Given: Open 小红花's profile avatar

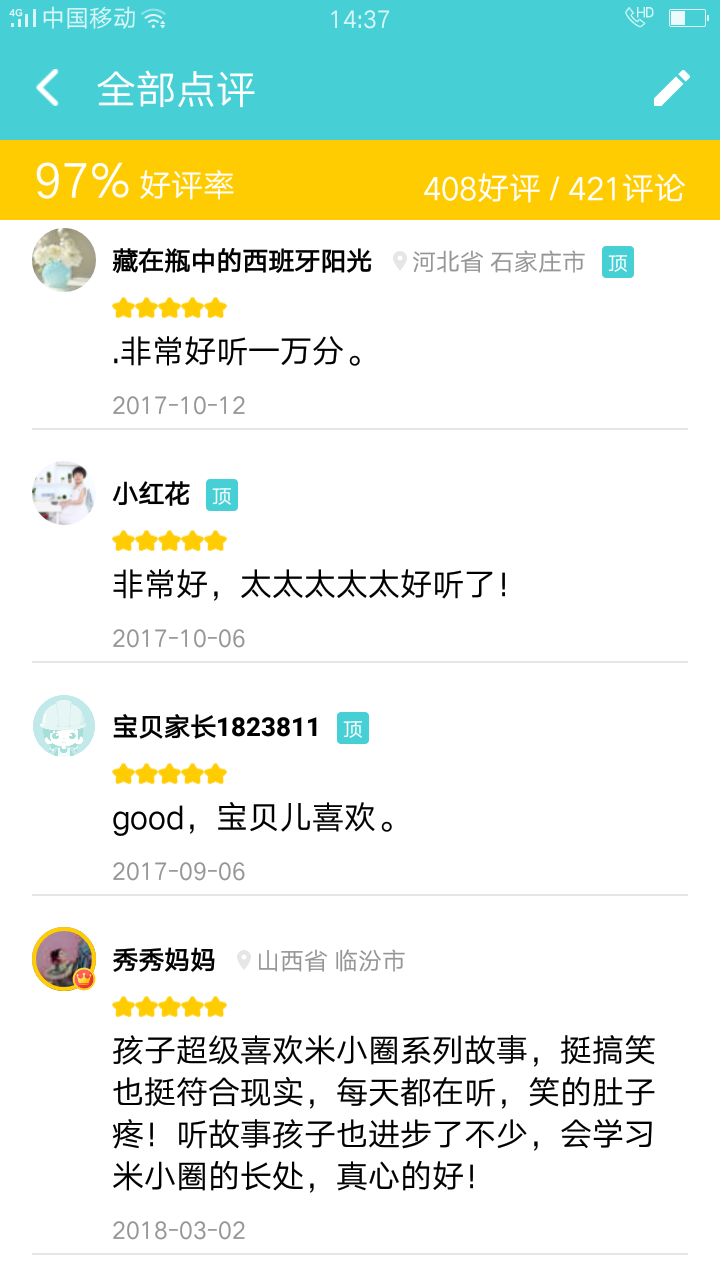Looking at the screenshot, I should tap(64, 493).
